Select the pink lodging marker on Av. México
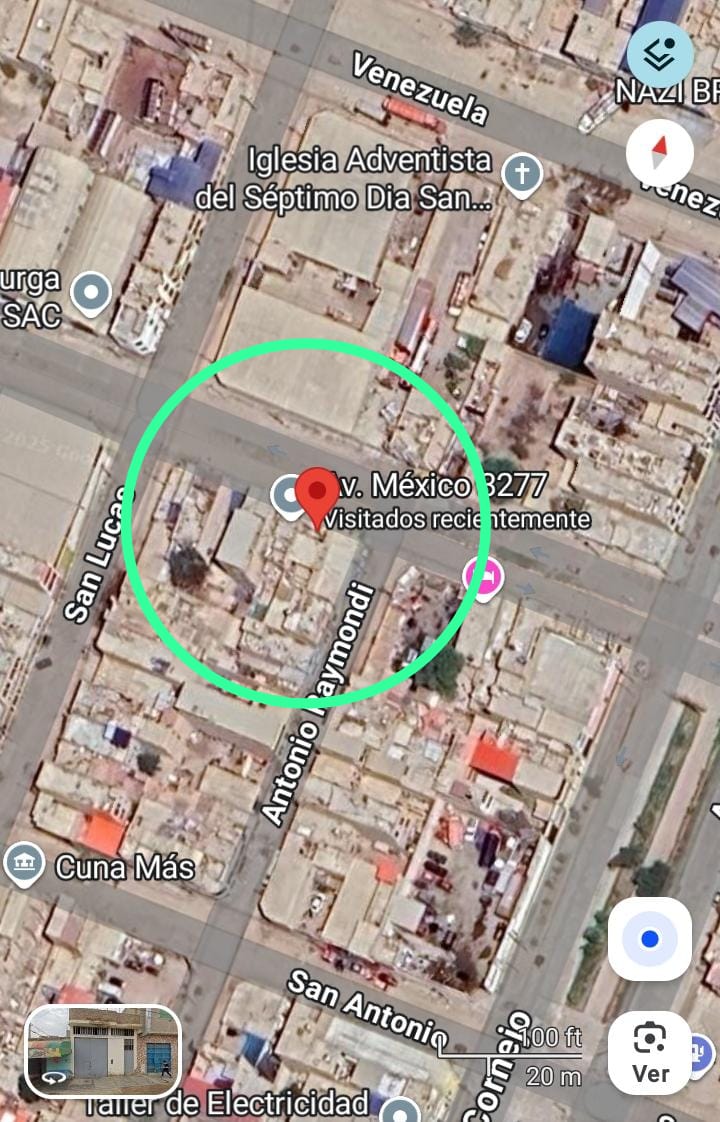This screenshot has height=1122, width=720. (x=483, y=577)
